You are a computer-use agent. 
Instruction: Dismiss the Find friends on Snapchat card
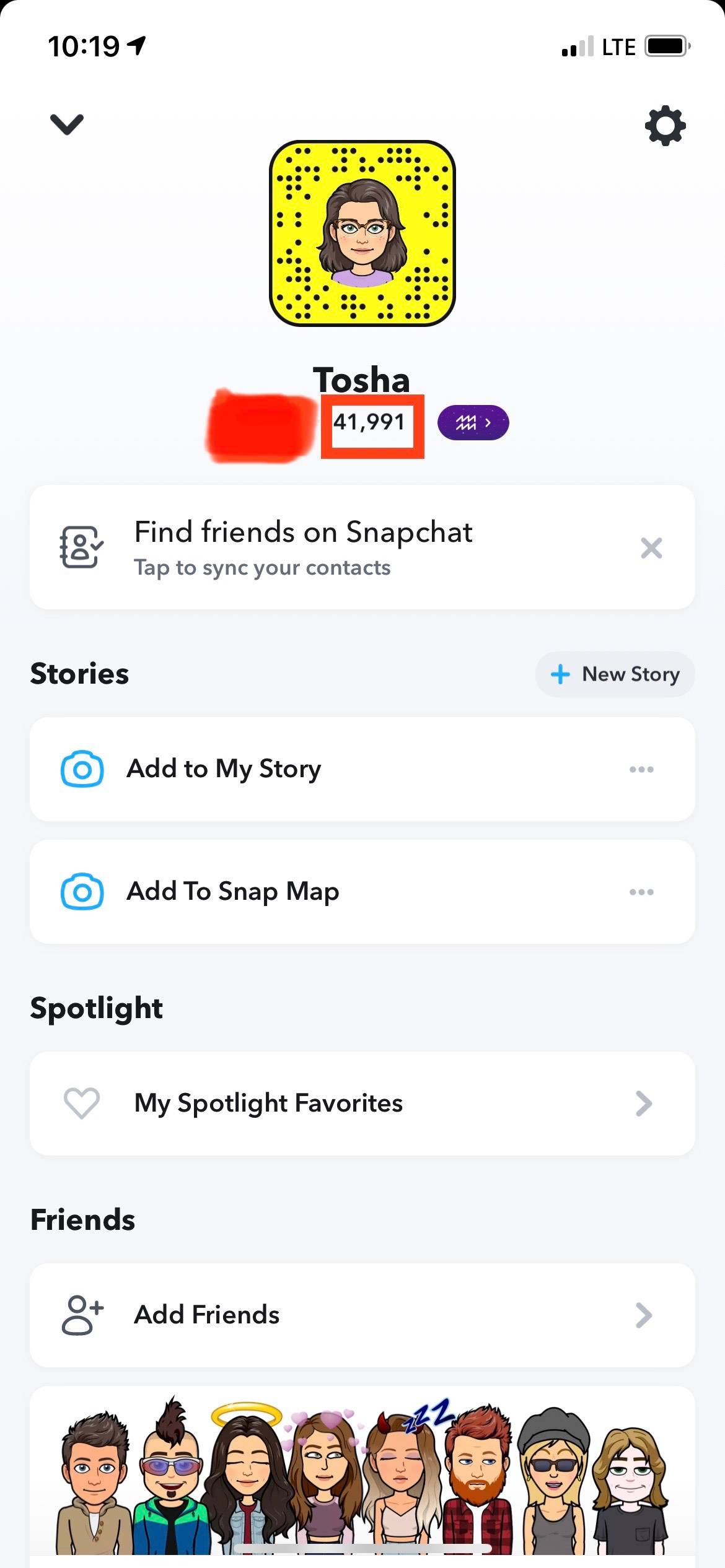[651, 547]
